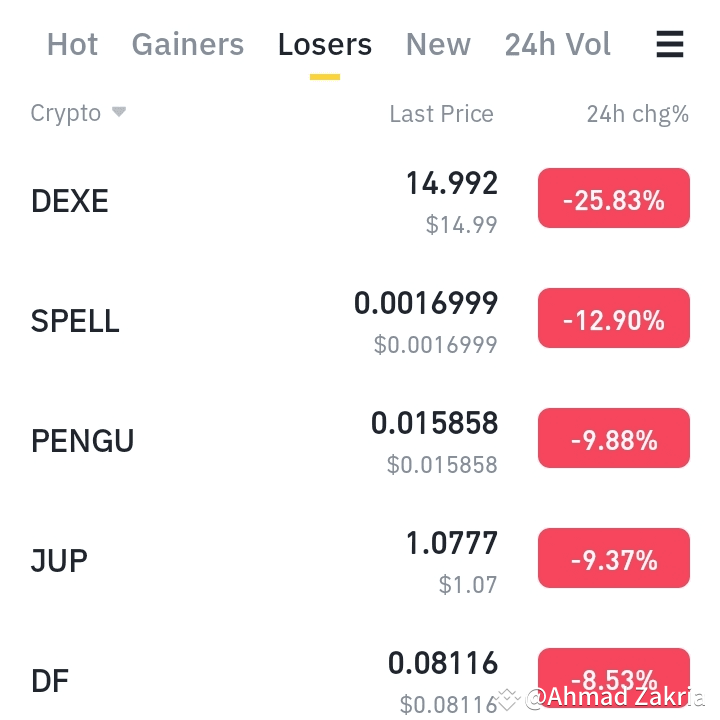Select the Losers tab
The width and height of the screenshot is (720, 720).
(325, 45)
